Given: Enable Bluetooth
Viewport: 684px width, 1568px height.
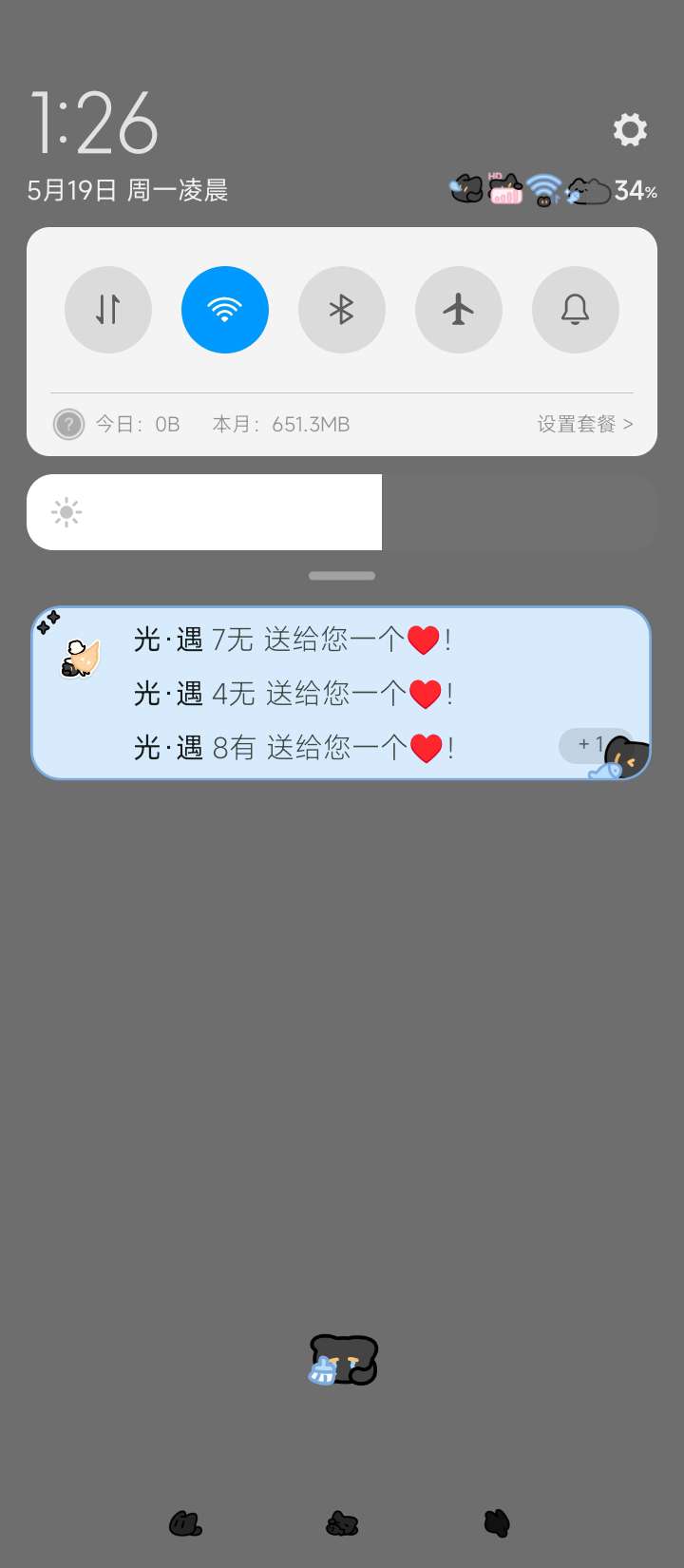Looking at the screenshot, I should (342, 310).
